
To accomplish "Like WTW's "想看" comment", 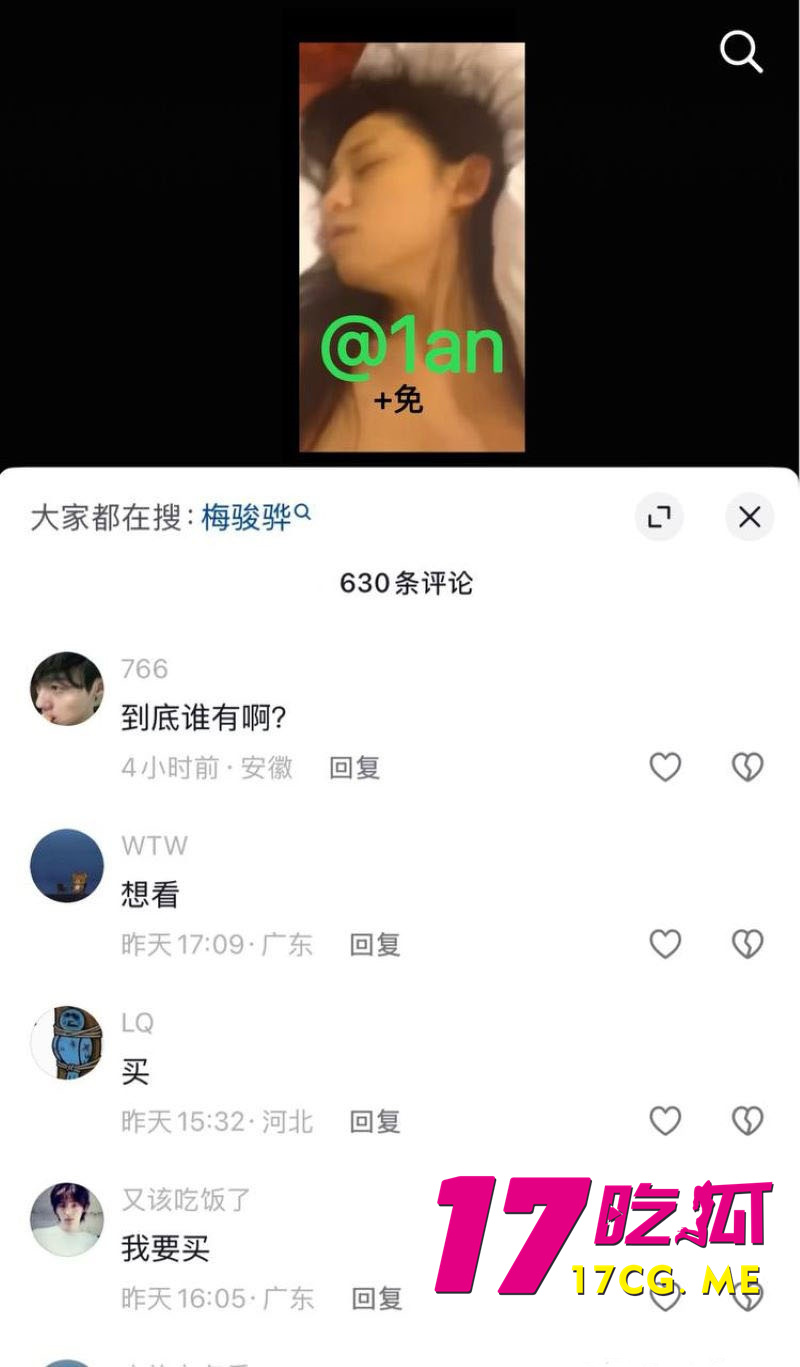I will [x=665, y=944].
